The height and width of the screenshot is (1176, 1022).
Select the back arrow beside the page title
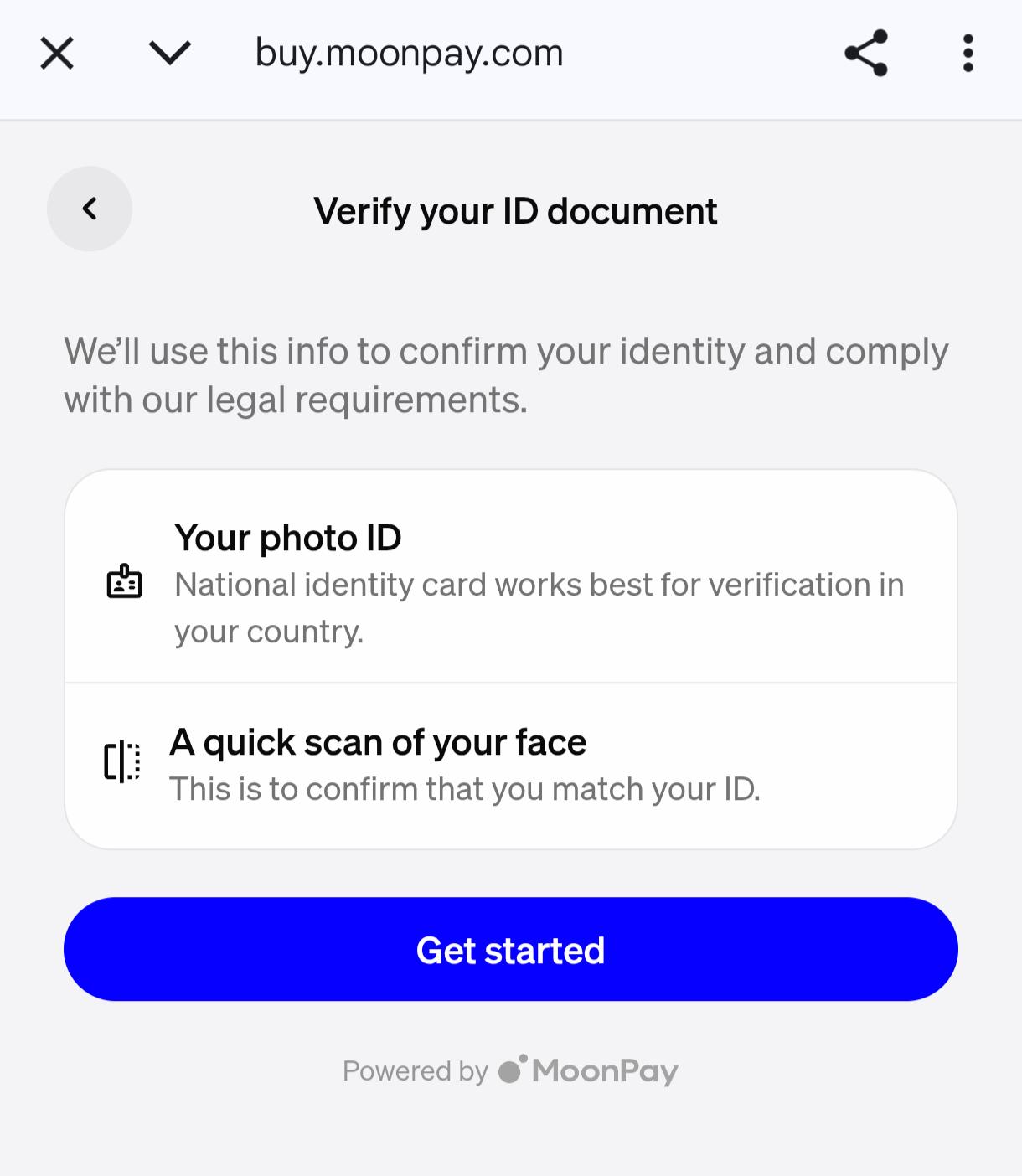click(x=89, y=209)
